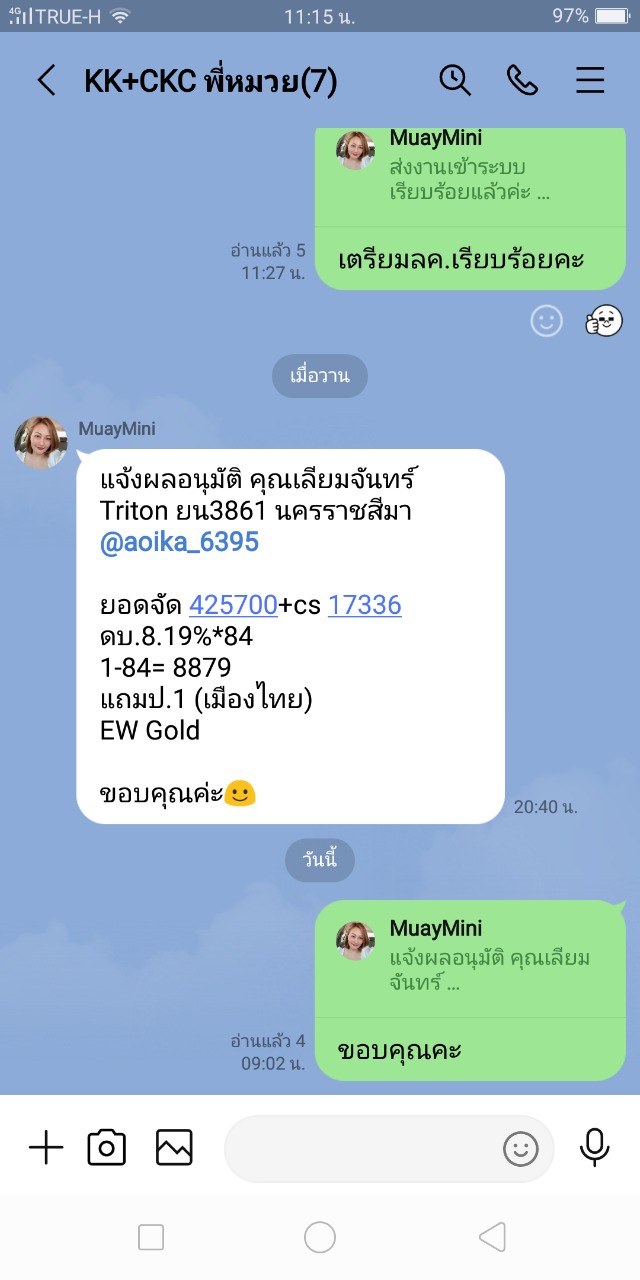The image size is (640, 1280).
Task: Search within this chat
Action: tap(455, 81)
